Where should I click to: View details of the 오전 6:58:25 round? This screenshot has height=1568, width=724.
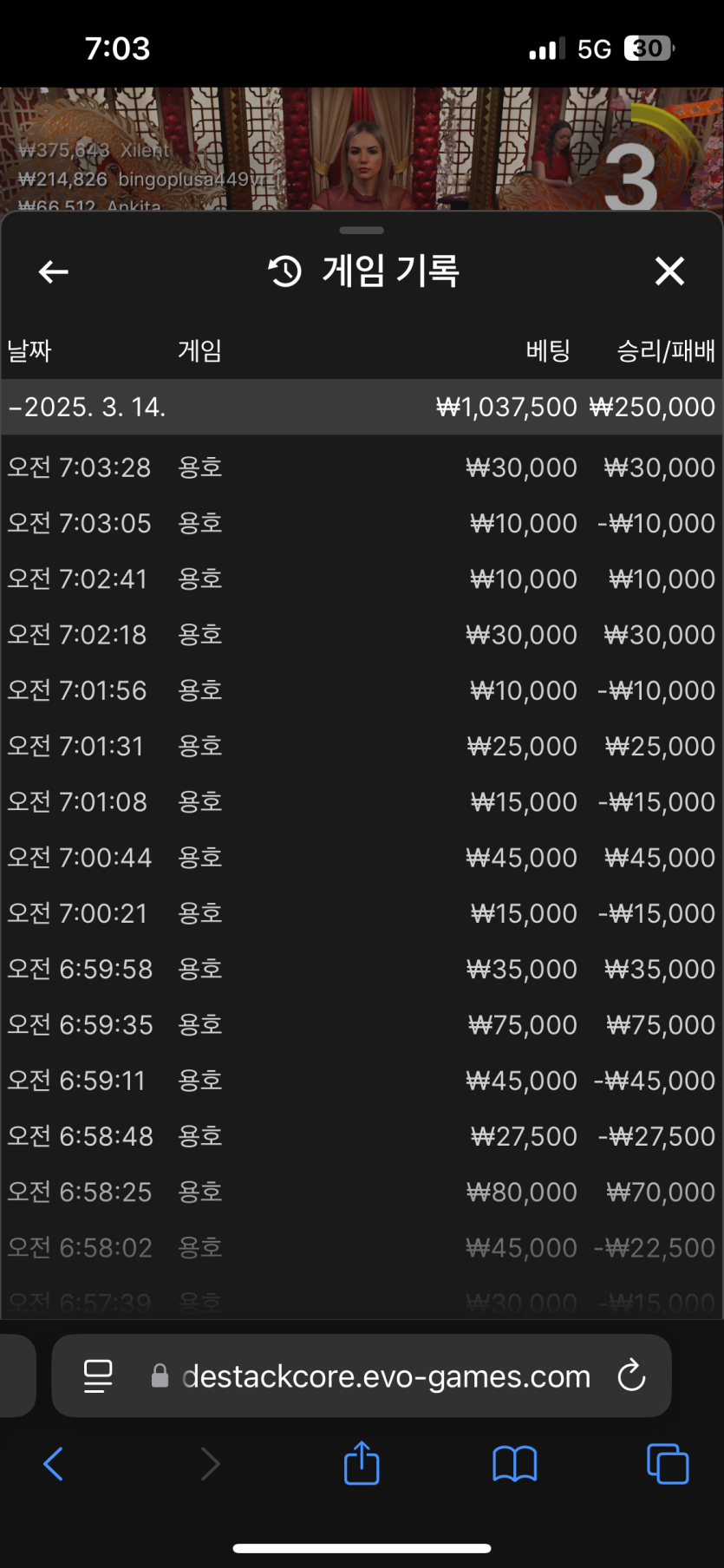pos(362,1192)
